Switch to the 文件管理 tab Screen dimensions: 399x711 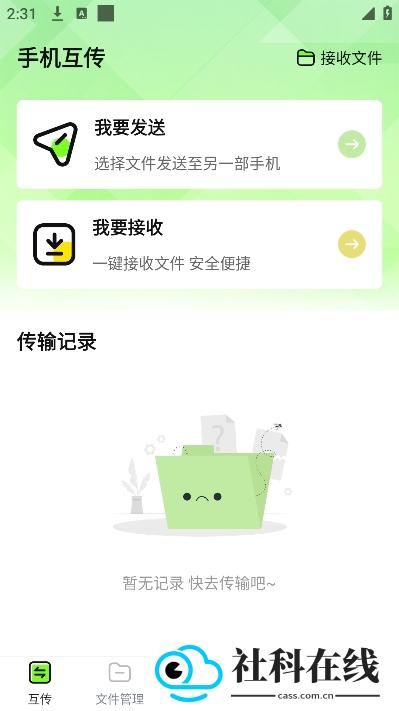click(120, 683)
